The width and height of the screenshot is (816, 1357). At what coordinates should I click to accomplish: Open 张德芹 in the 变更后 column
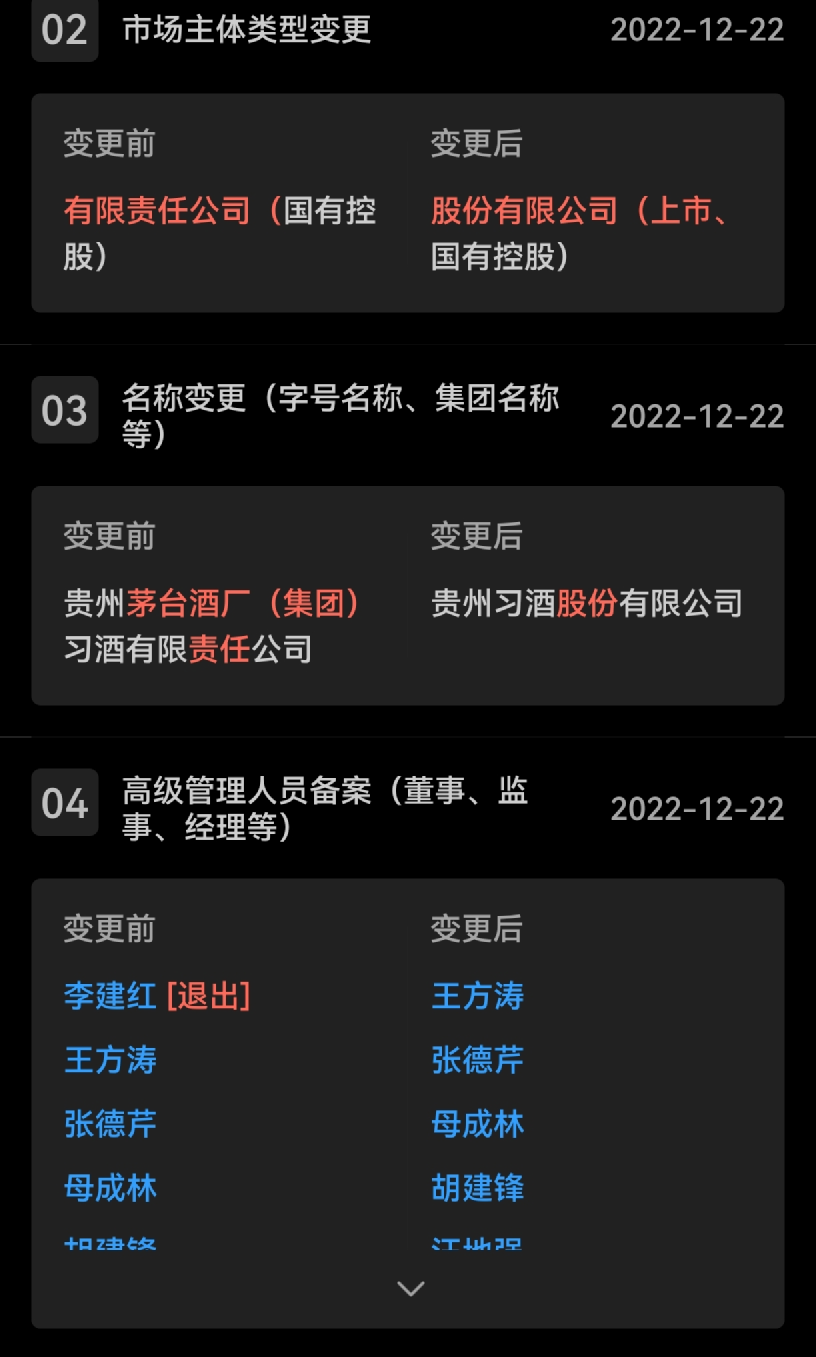(478, 1060)
